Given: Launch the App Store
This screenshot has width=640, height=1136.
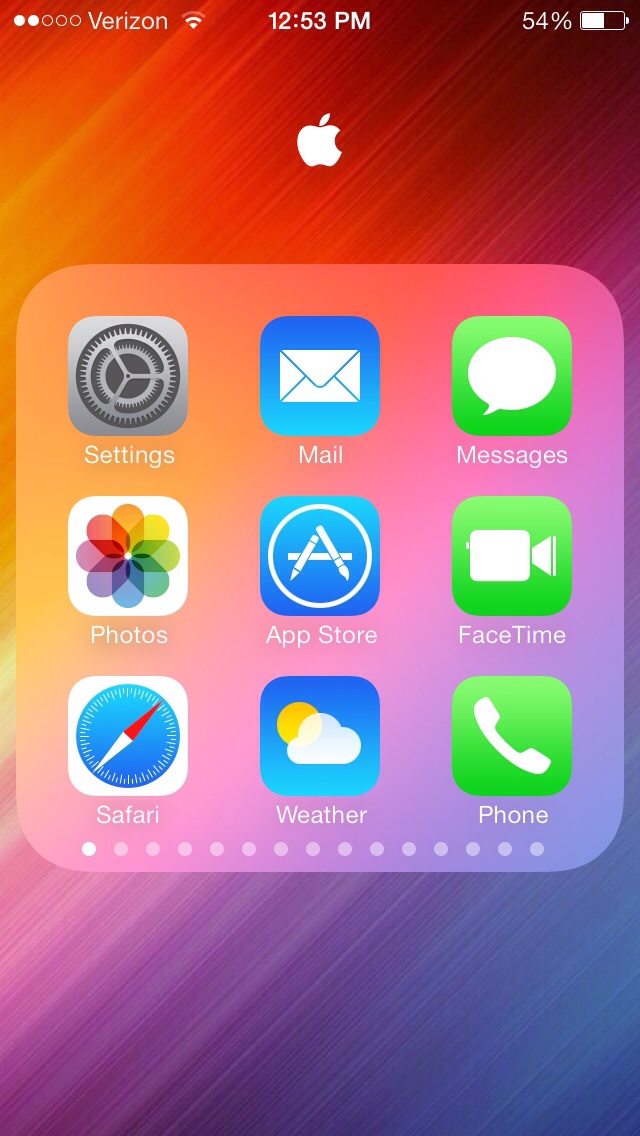Looking at the screenshot, I should (320, 556).
